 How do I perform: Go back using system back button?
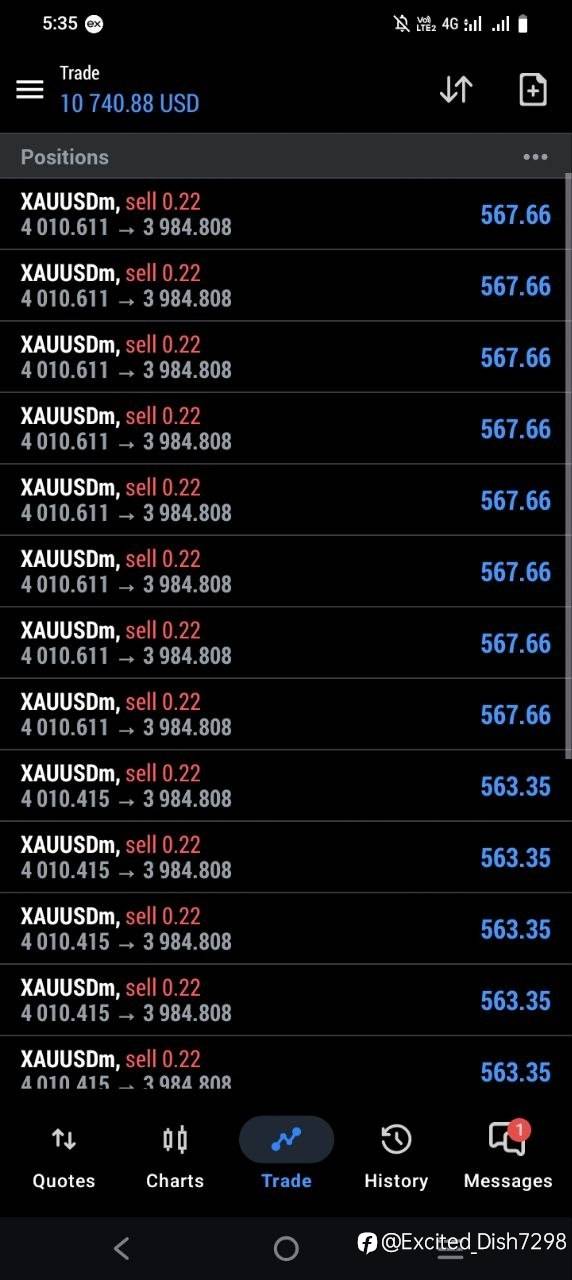[x=122, y=1247]
